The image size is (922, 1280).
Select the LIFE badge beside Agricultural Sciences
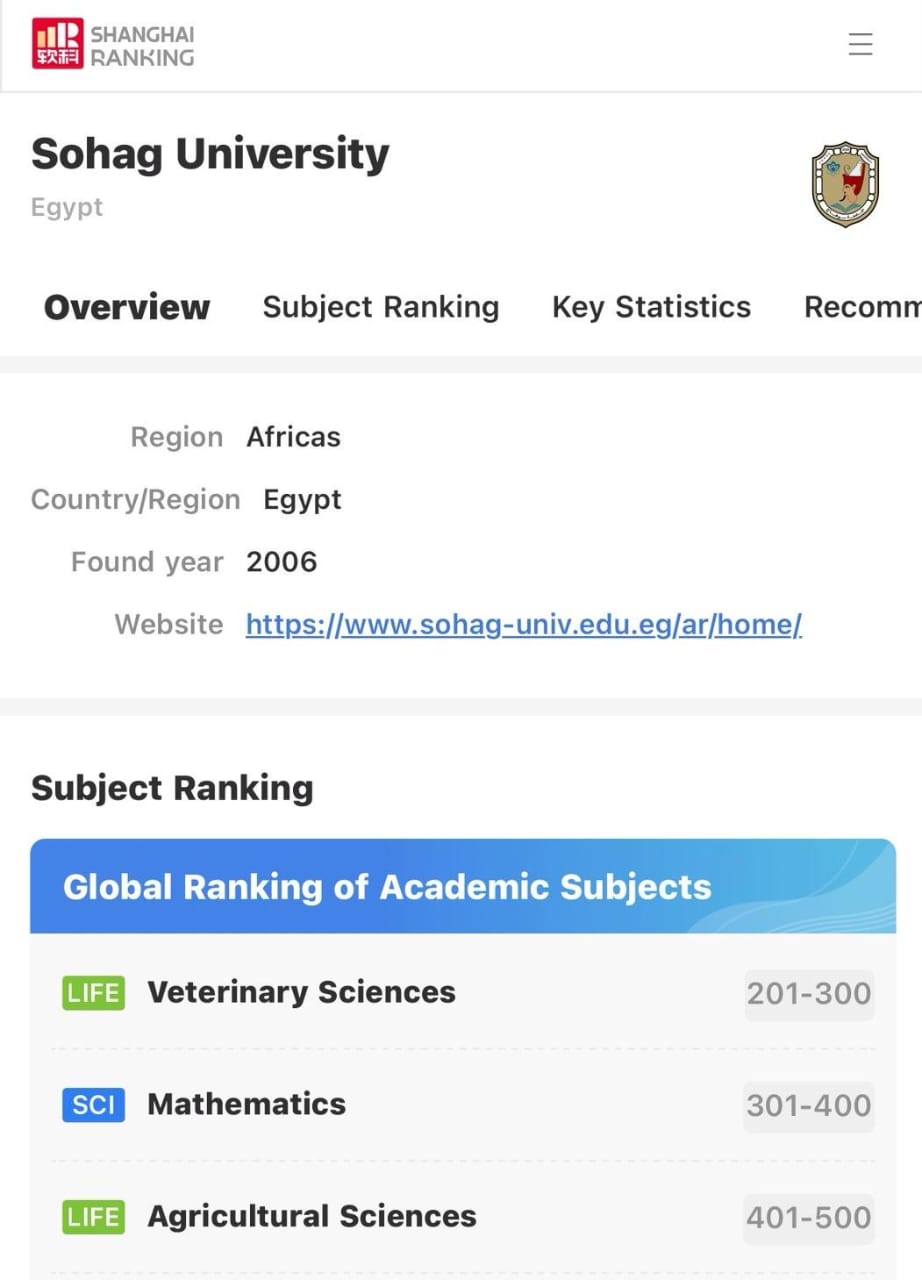[92, 1217]
